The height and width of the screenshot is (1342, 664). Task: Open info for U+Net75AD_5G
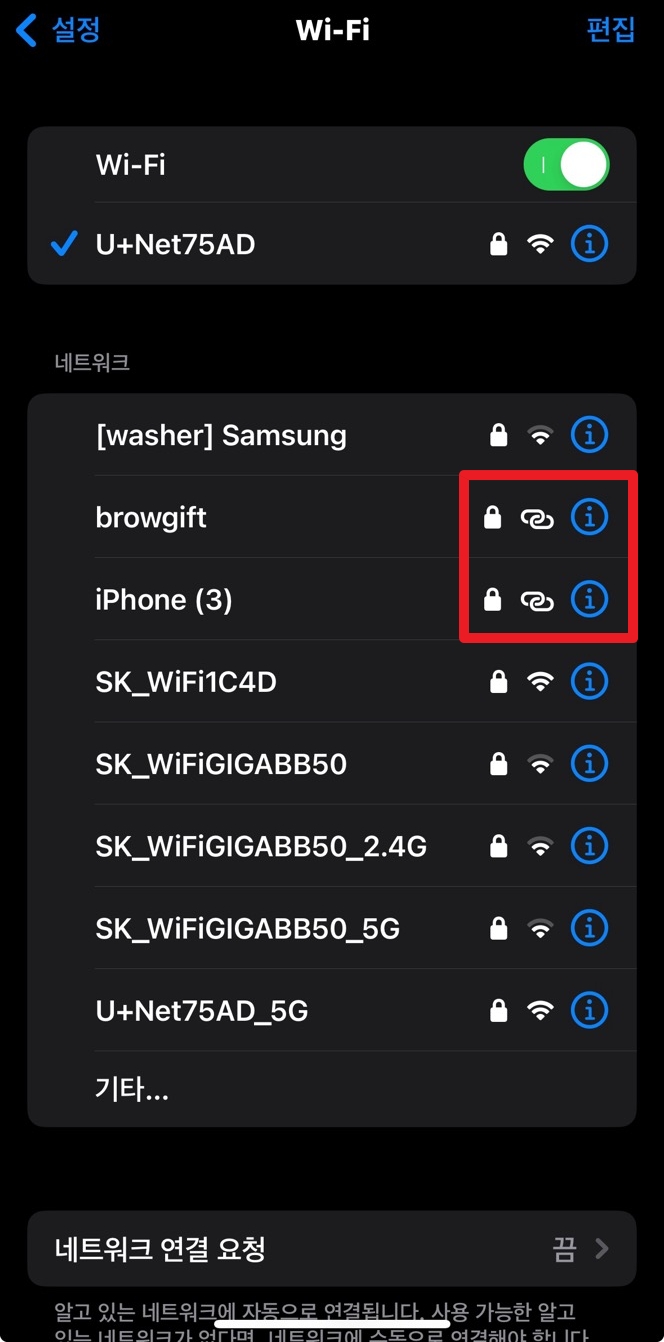(x=589, y=1010)
